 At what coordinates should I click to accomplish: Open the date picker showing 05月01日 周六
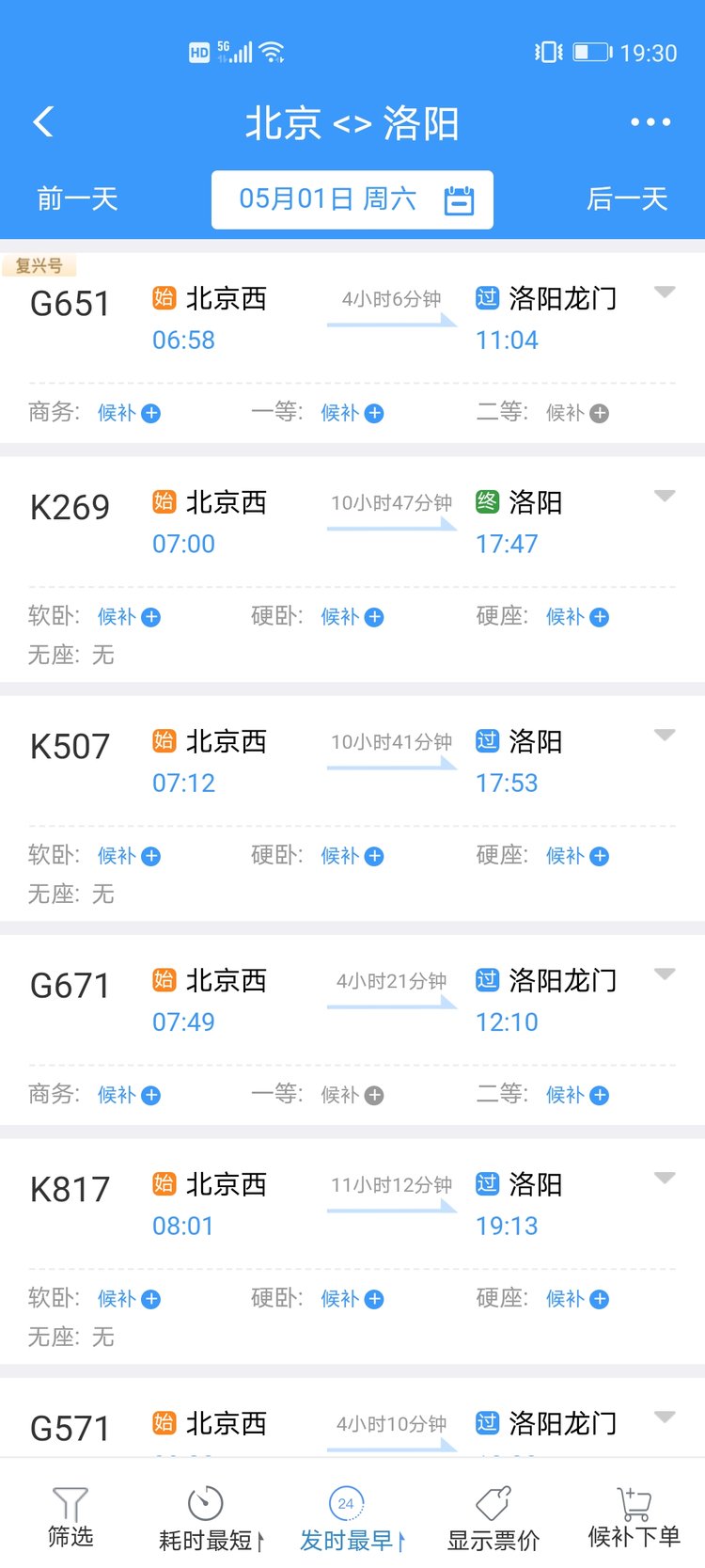(352, 199)
